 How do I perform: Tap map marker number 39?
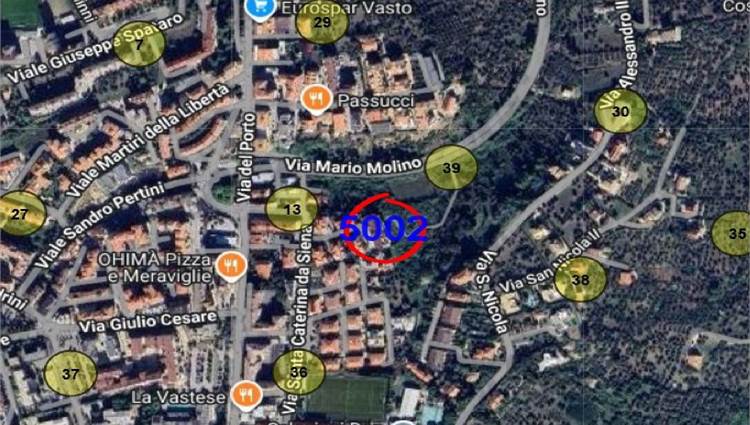[451, 168]
